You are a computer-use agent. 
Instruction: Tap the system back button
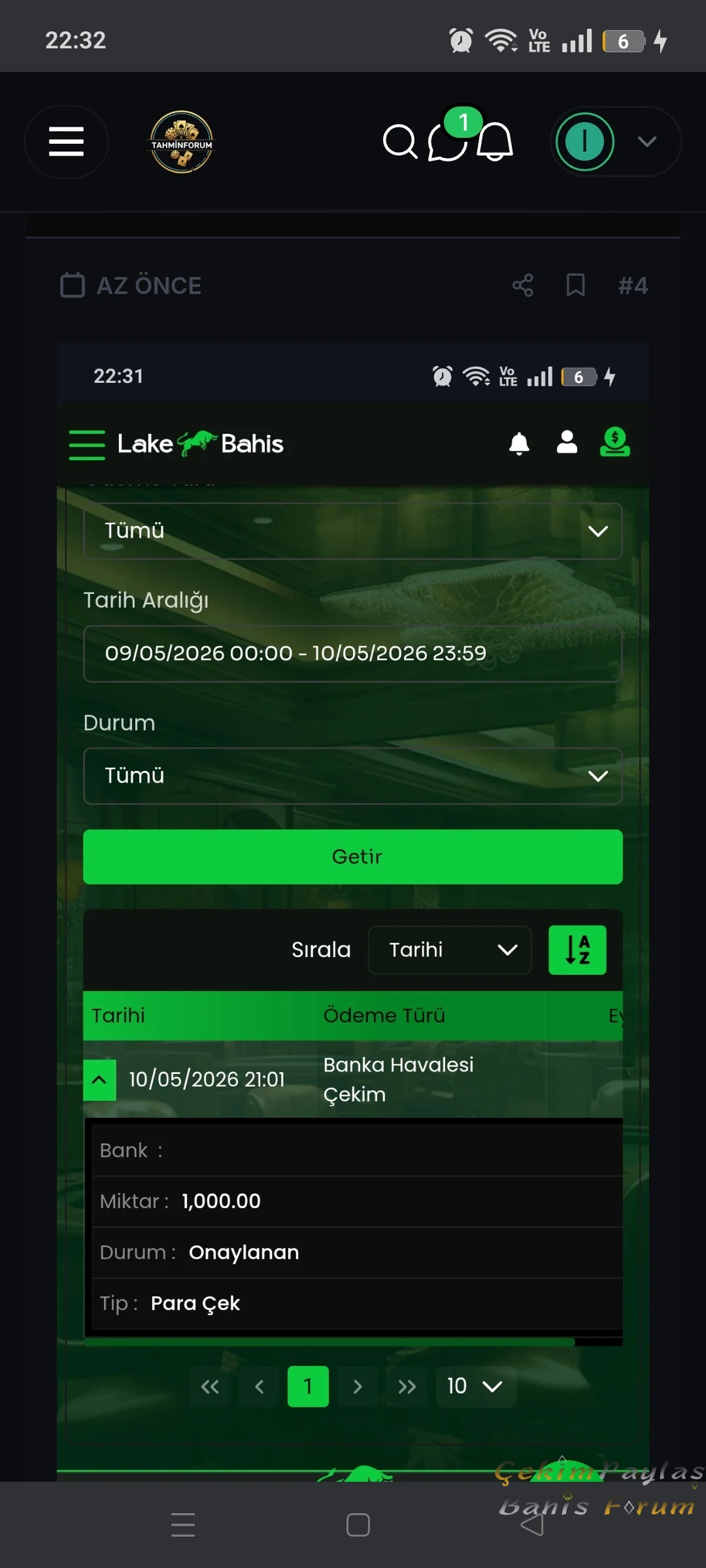coord(532,1525)
